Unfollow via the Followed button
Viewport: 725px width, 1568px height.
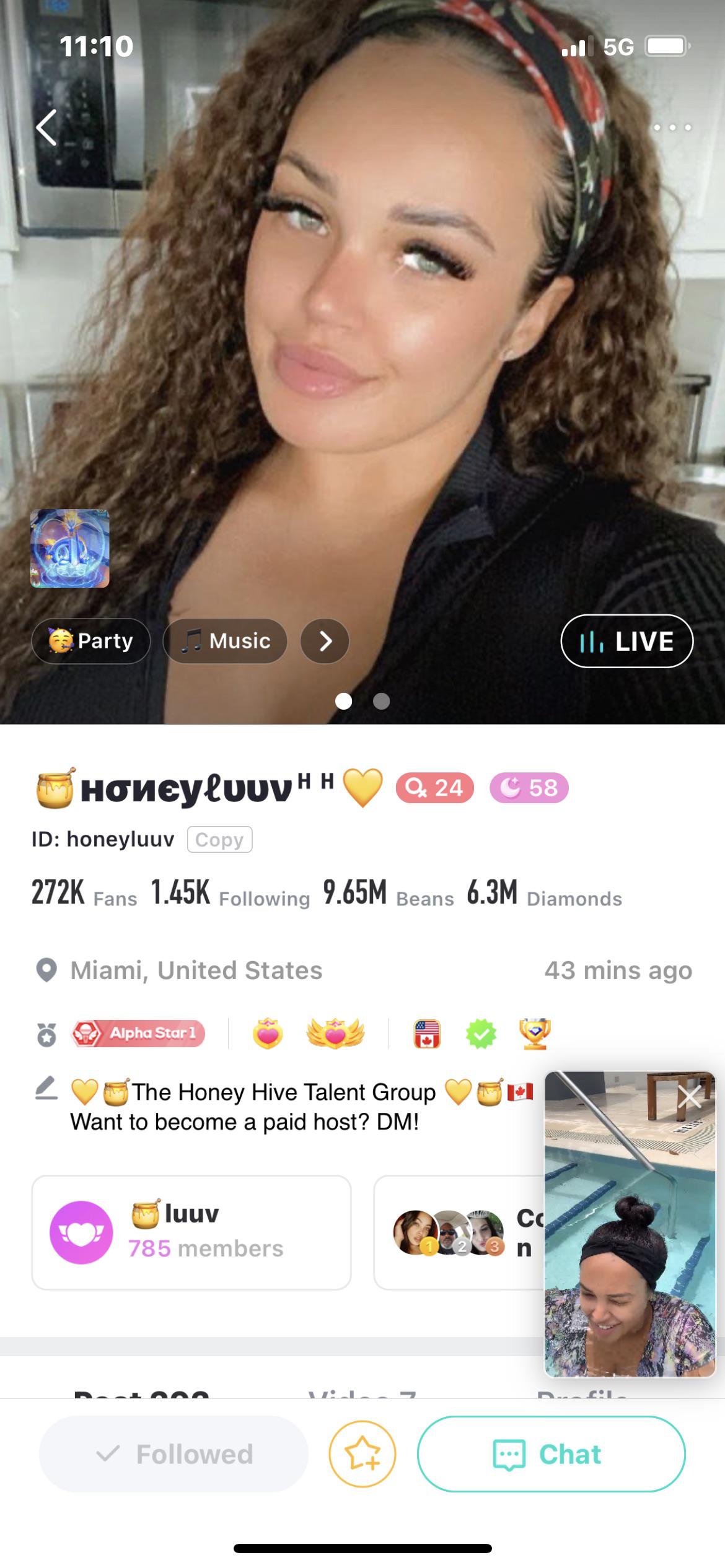pyautogui.click(x=174, y=1454)
